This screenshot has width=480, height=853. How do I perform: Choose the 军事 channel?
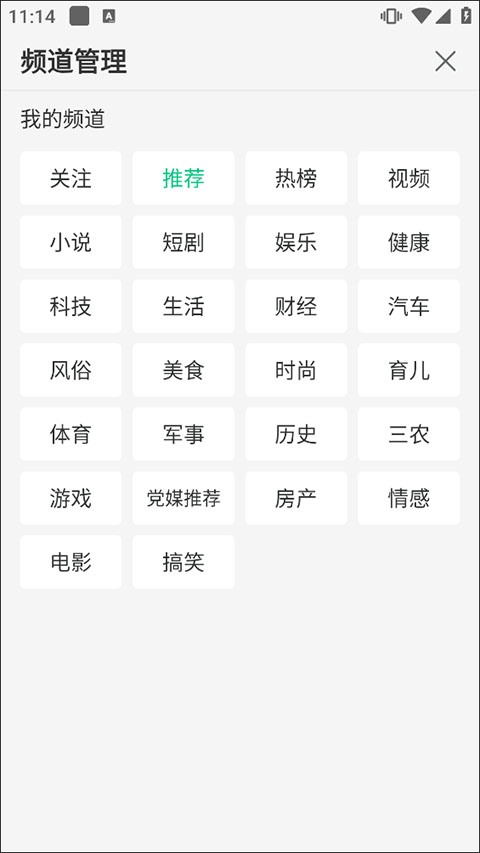point(183,434)
